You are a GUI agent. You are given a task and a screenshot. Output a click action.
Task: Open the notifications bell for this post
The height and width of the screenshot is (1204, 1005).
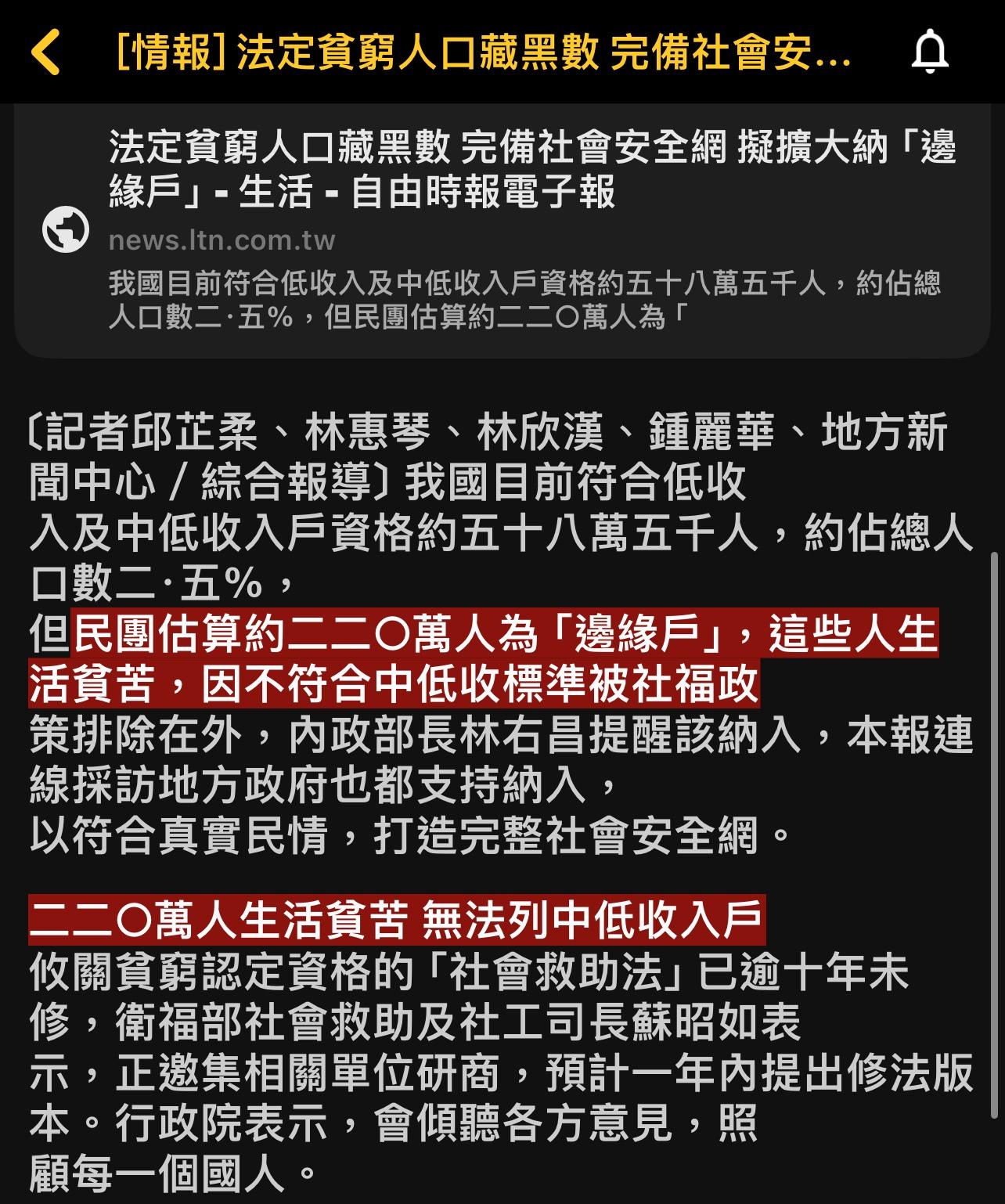pyautogui.click(x=930, y=52)
